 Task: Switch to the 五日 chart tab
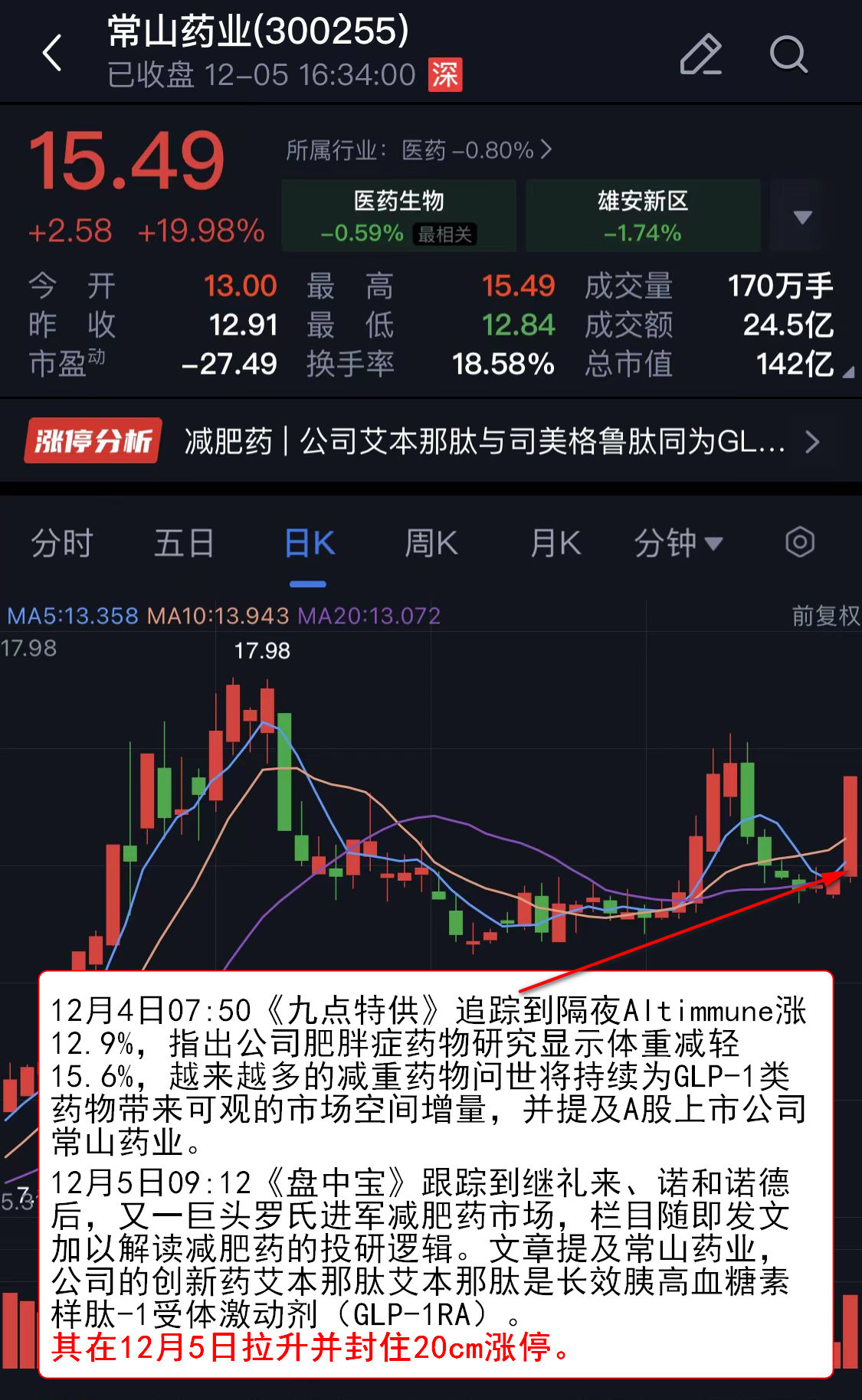pyautogui.click(x=184, y=544)
